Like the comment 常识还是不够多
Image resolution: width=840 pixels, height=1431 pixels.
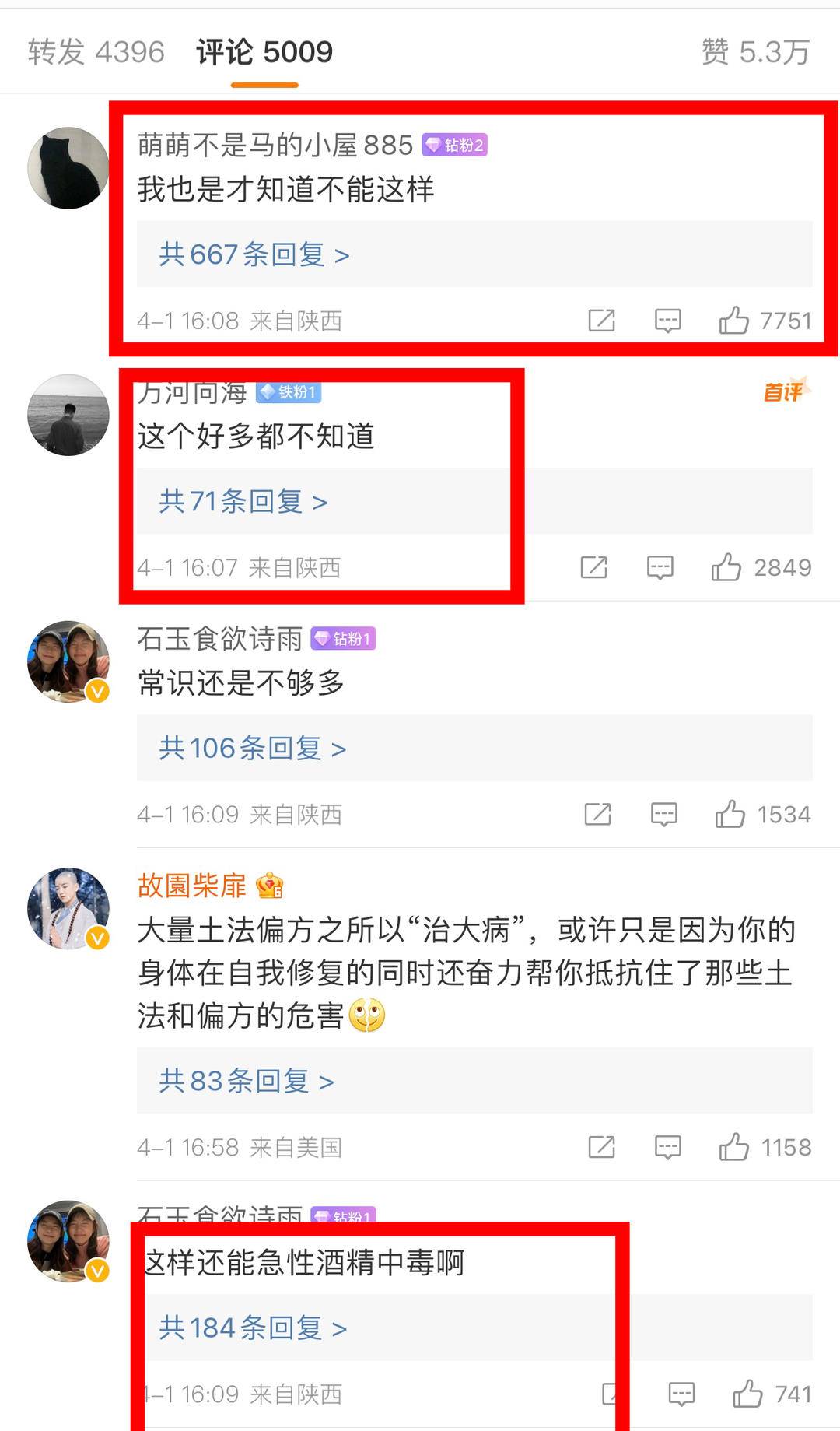tap(730, 815)
